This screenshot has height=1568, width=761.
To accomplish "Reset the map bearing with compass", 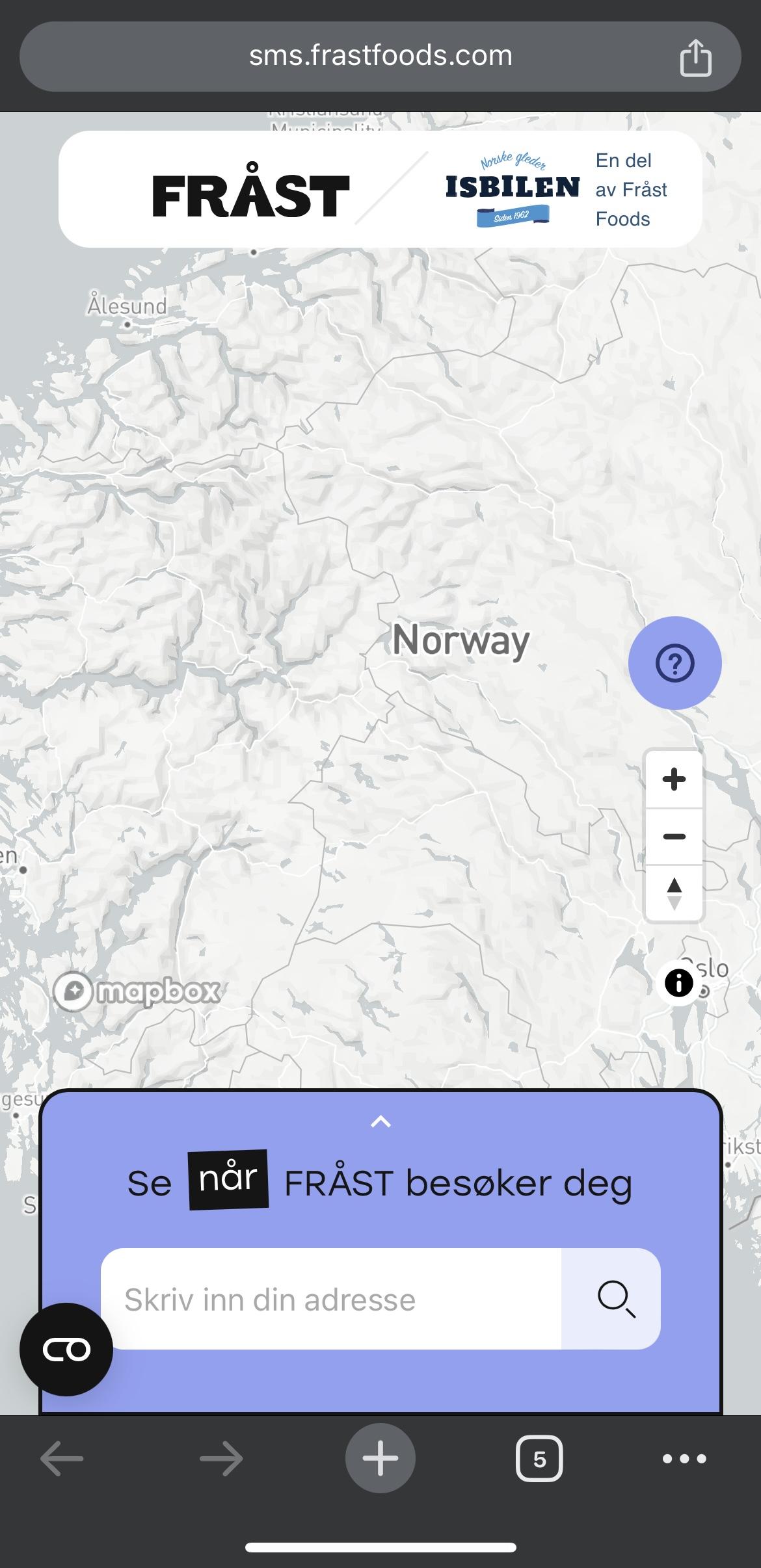I will [674, 893].
